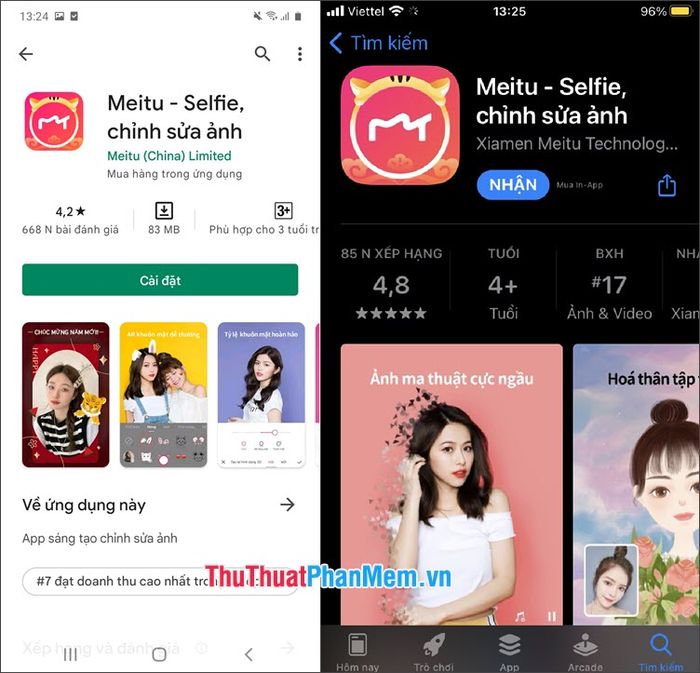Image resolution: width=700 pixels, height=673 pixels.
Task: Share the app from the App Store
Action: pos(666,185)
